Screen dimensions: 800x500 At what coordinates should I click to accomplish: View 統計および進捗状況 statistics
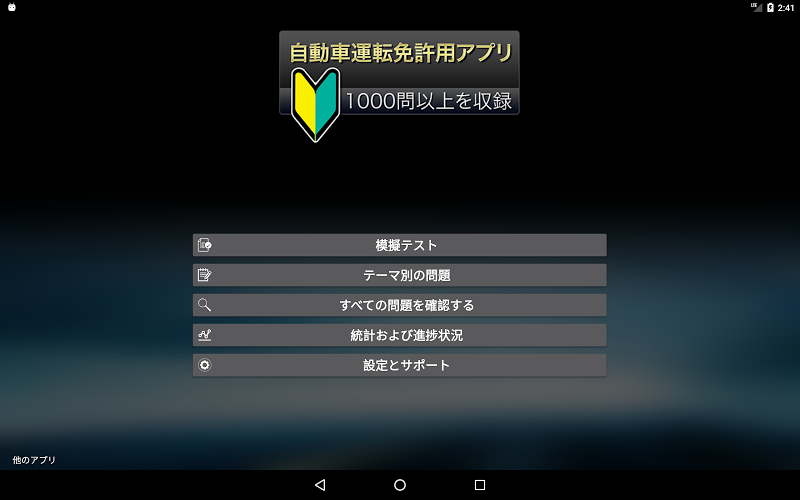(399, 335)
